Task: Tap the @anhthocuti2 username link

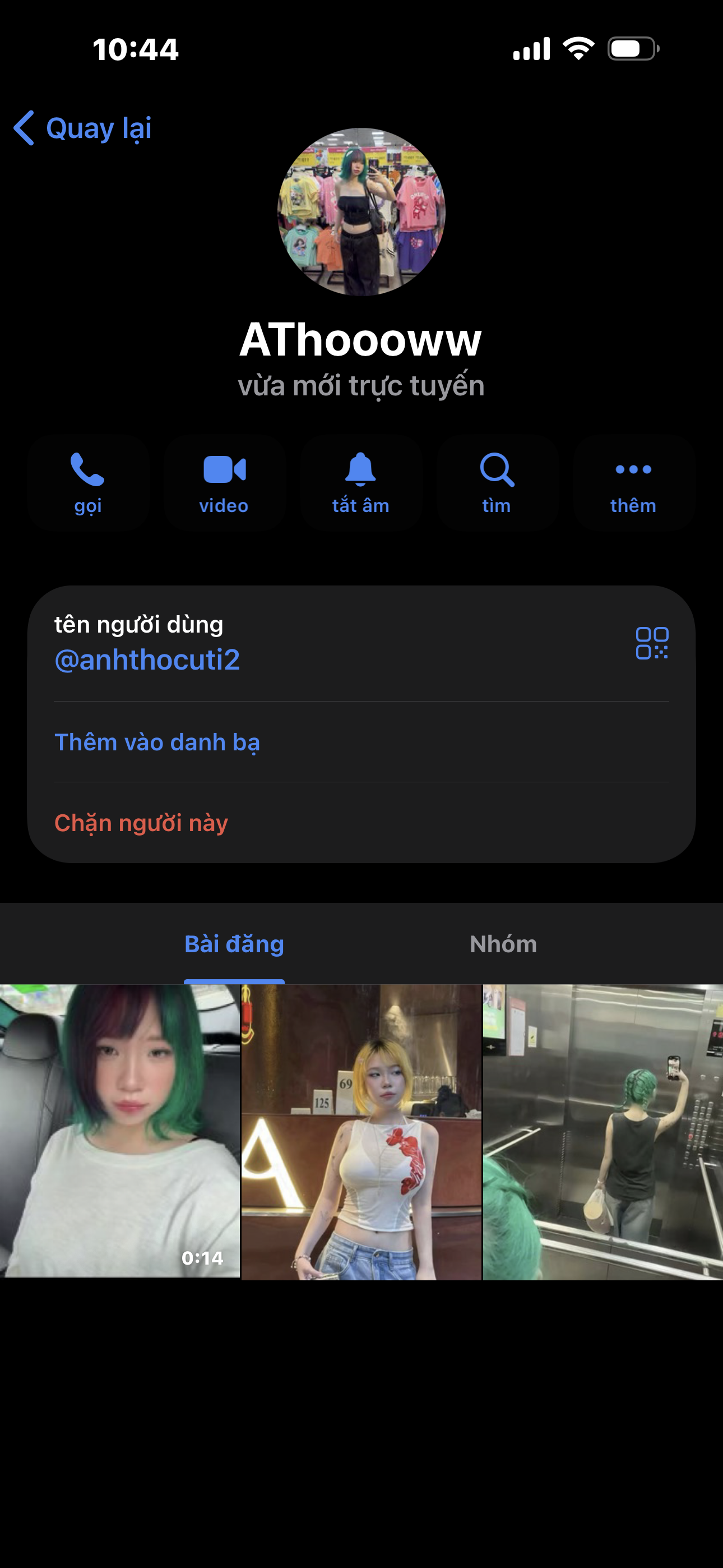Action: coord(147,661)
